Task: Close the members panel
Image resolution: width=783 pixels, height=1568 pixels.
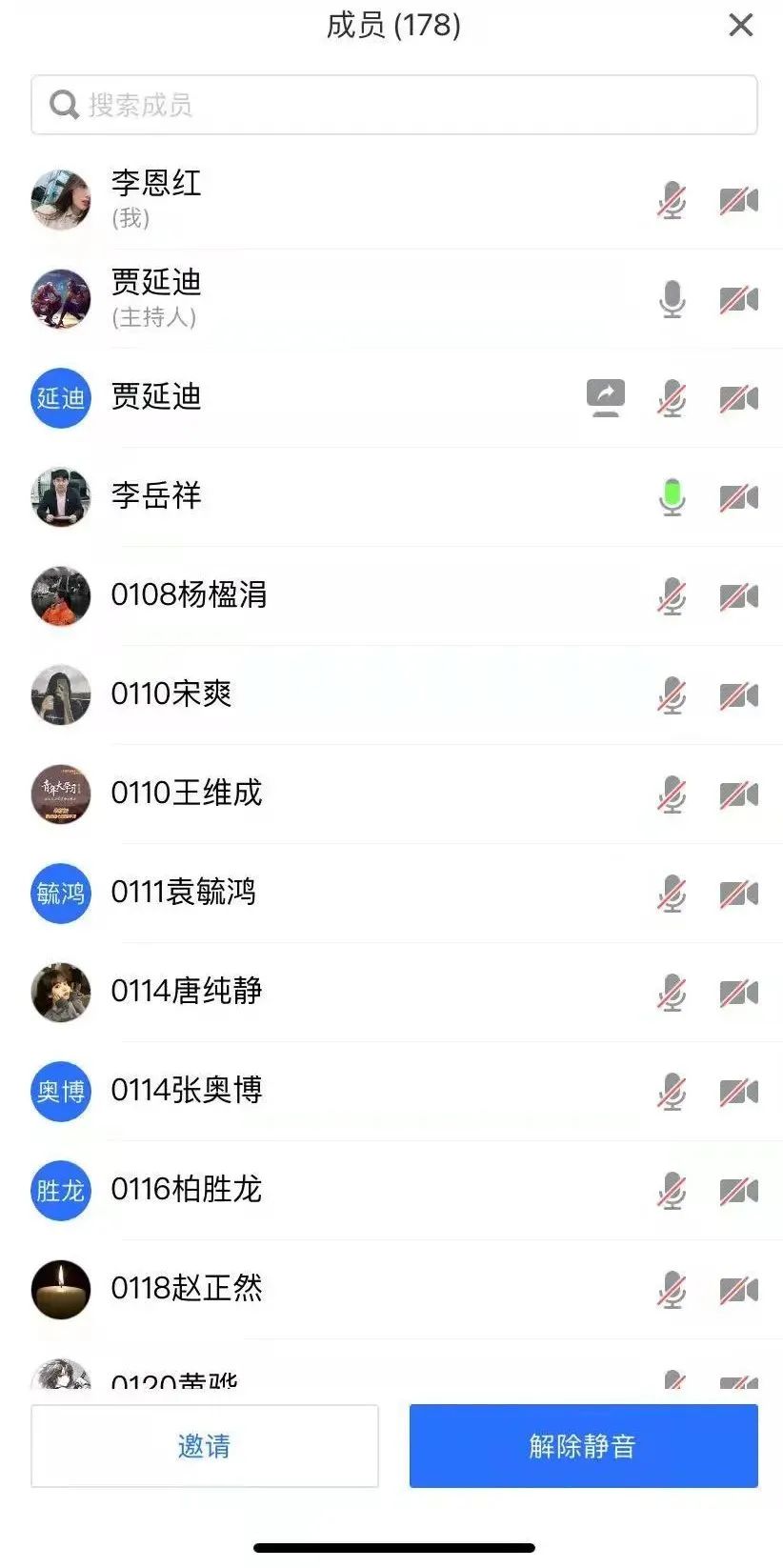Action: click(x=740, y=25)
